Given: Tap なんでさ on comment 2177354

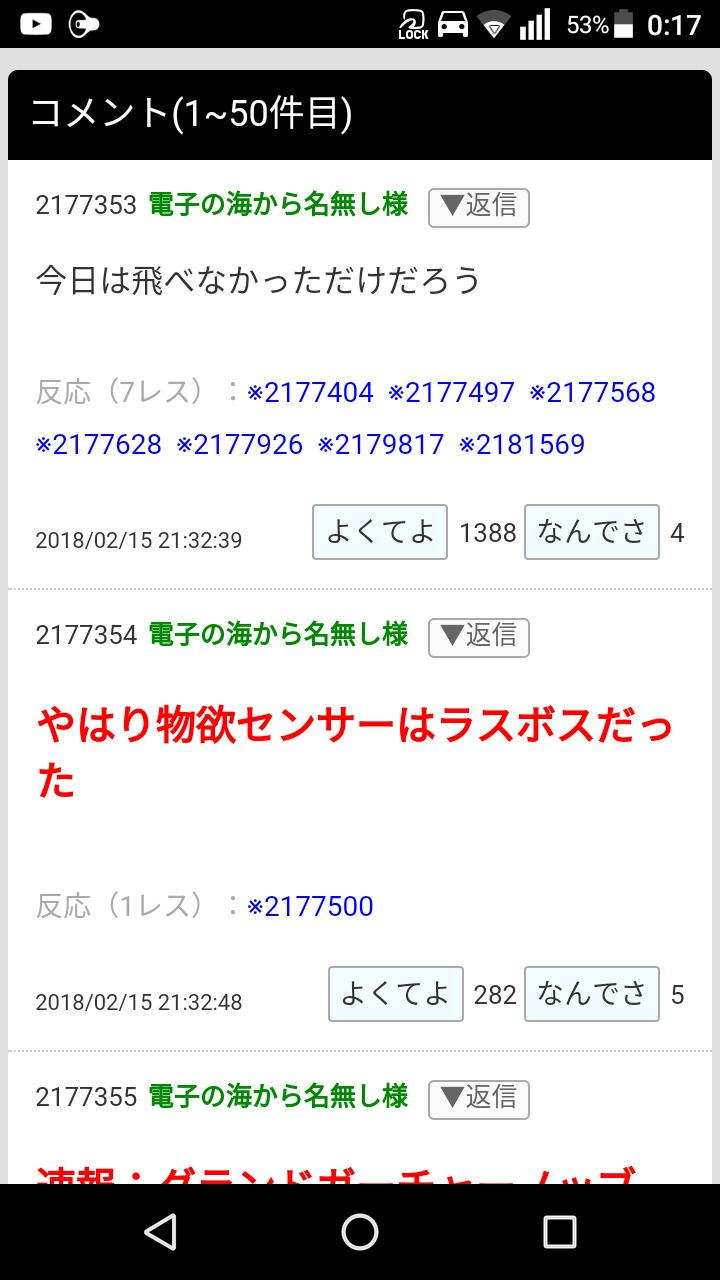Looking at the screenshot, I should [591, 994].
